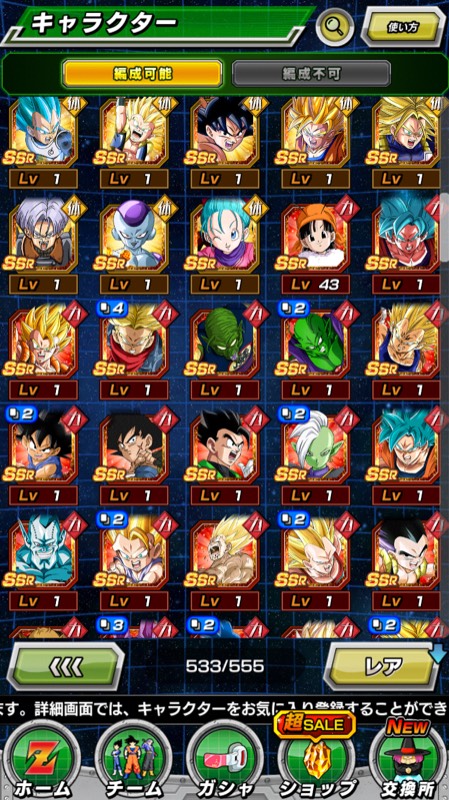The image size is (449, 800).
Task: Open the 使い方 help button
Action: point(403,27)
